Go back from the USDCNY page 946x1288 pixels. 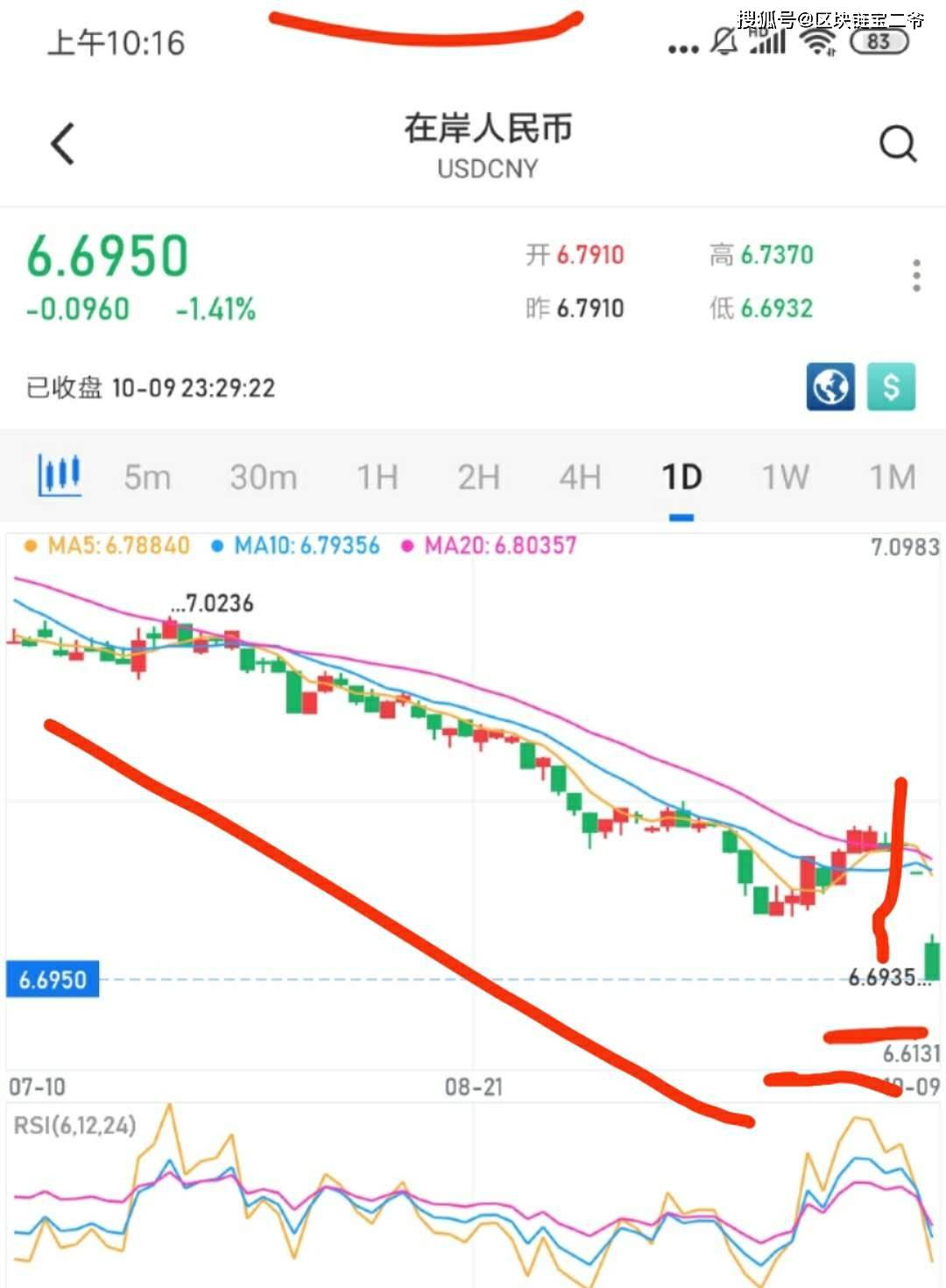(x=63, y=144)
